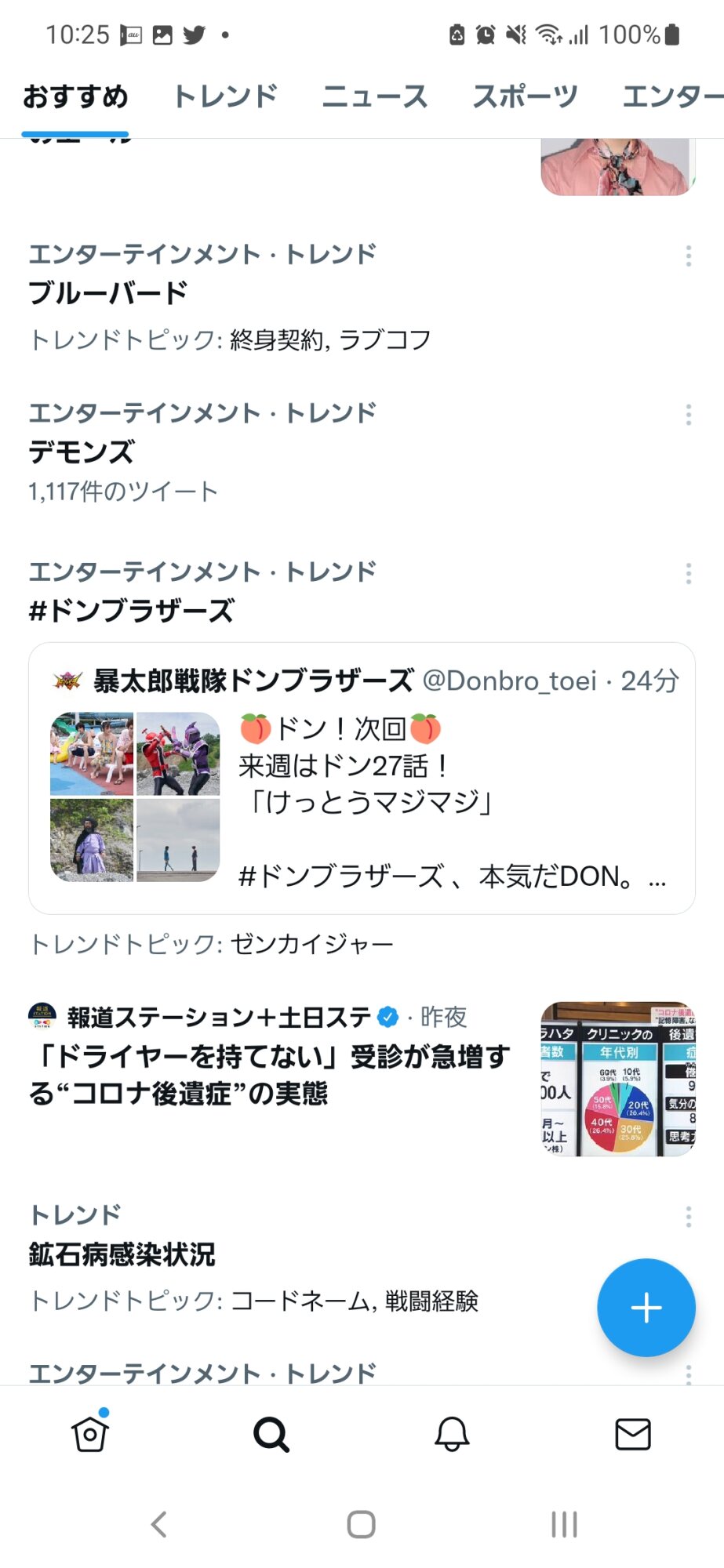
Task: Open more options for ブルーバード trend
Action: point(688,256)
